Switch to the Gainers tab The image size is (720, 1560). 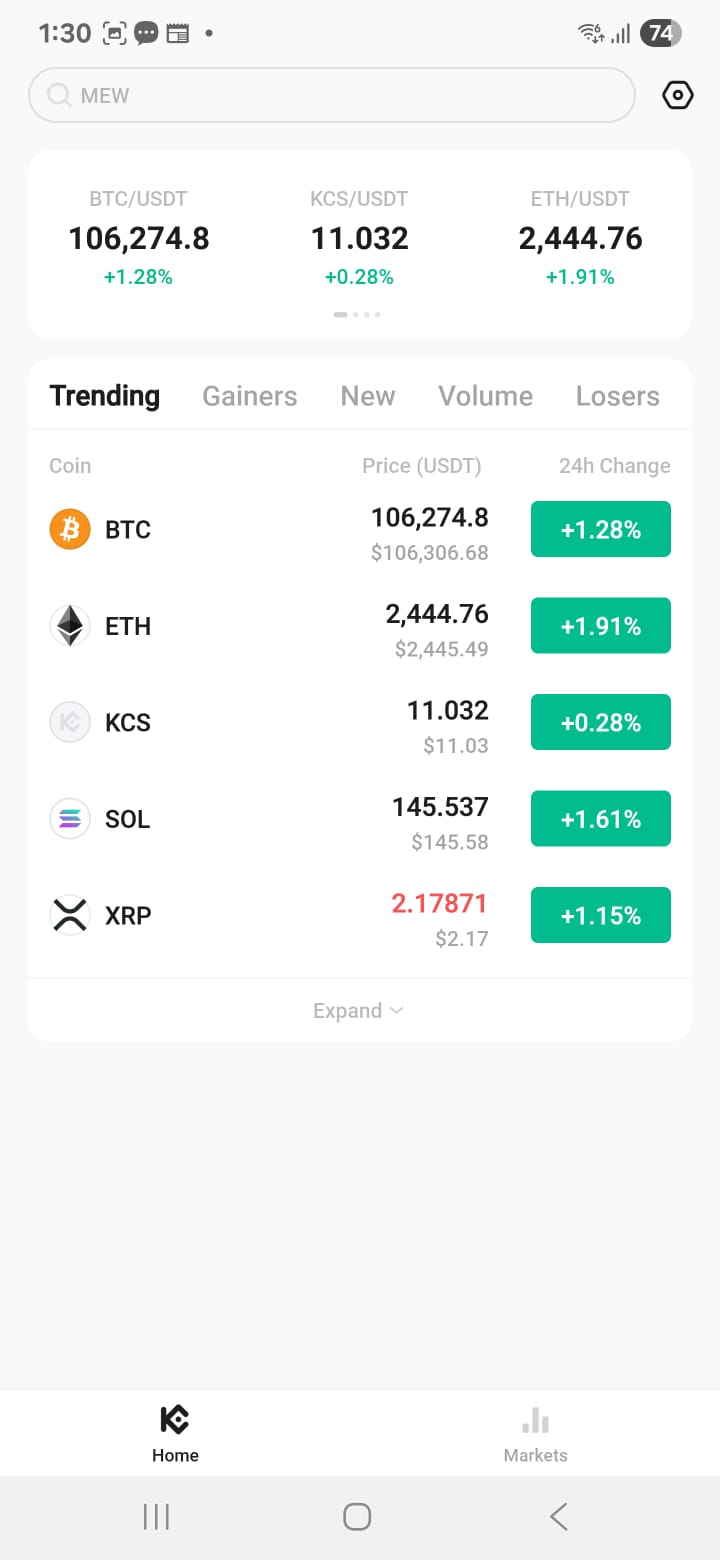250,396
